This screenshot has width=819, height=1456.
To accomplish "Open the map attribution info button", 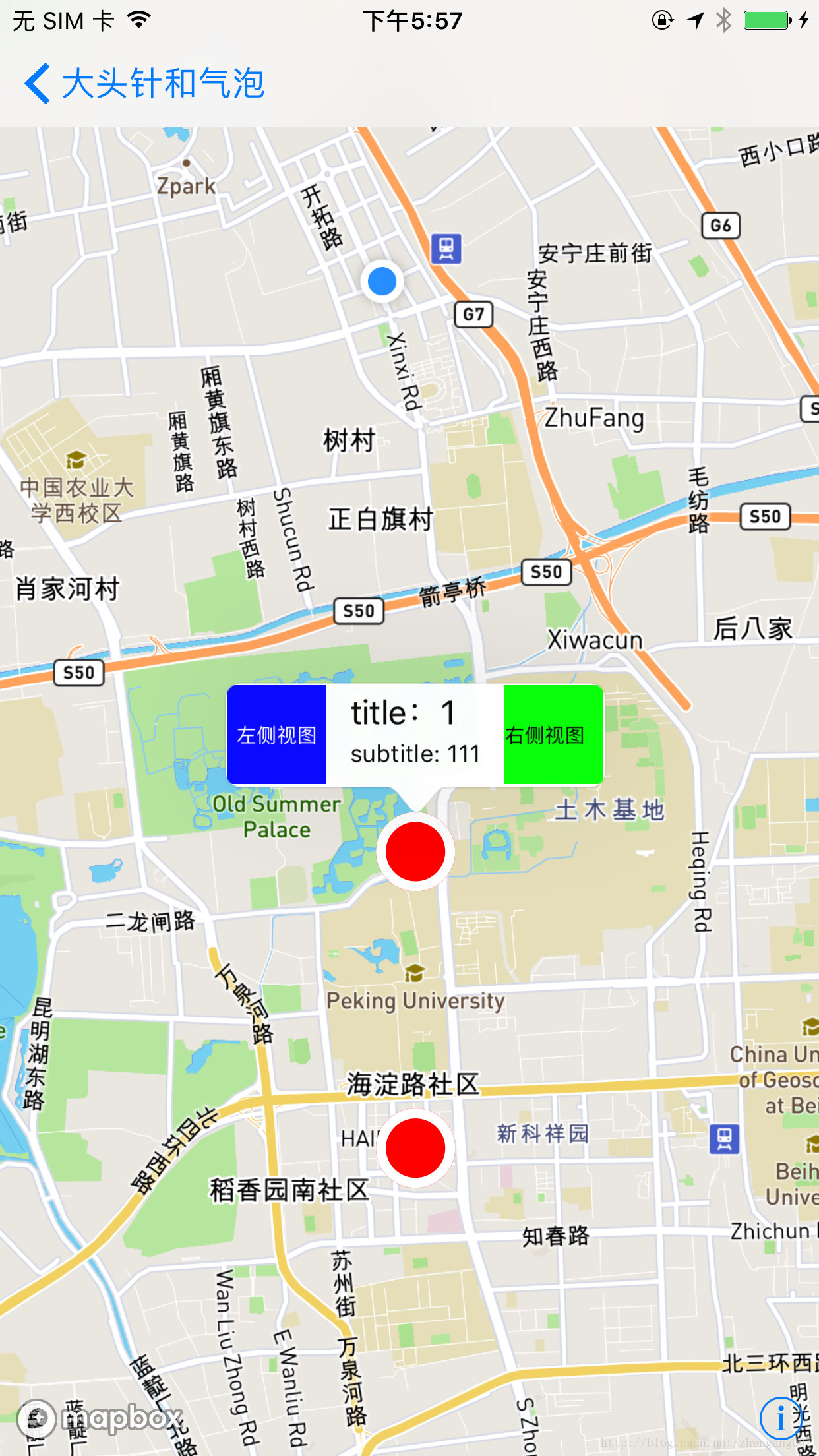I will point(780,1418).
